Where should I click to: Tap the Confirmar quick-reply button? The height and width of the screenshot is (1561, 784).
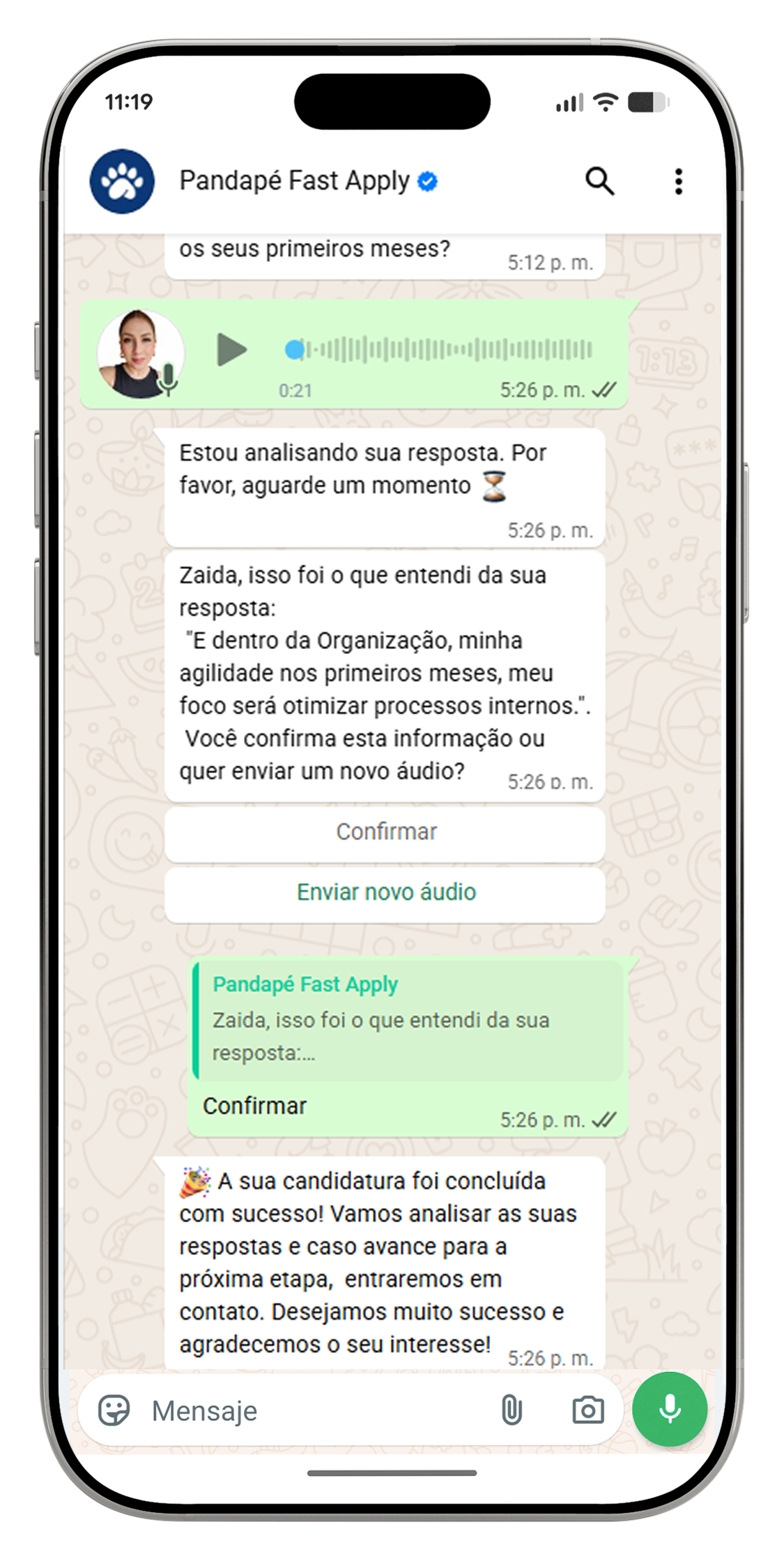click(x=385, y=831)
